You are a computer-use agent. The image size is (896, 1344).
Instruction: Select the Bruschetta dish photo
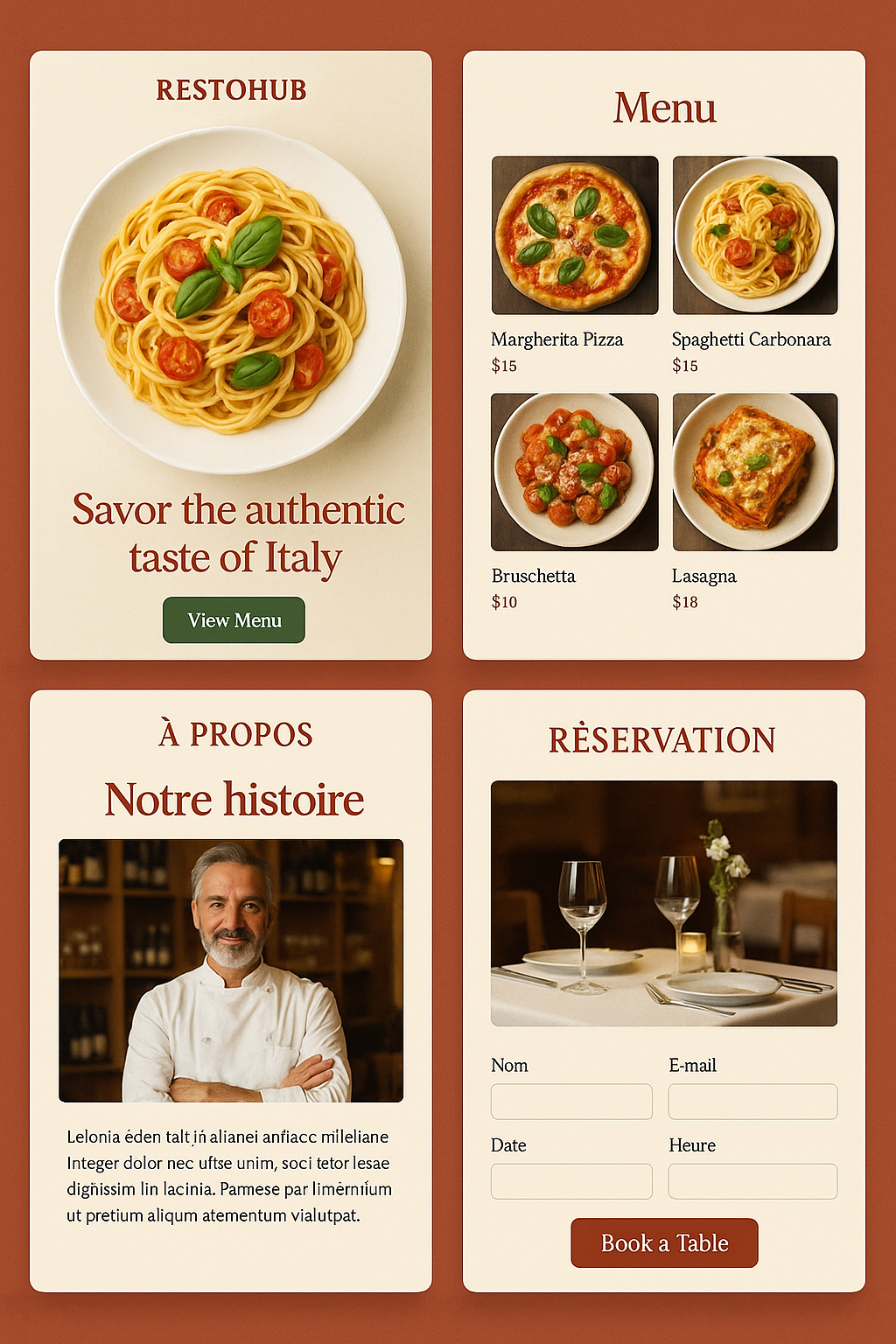point(573,468)
